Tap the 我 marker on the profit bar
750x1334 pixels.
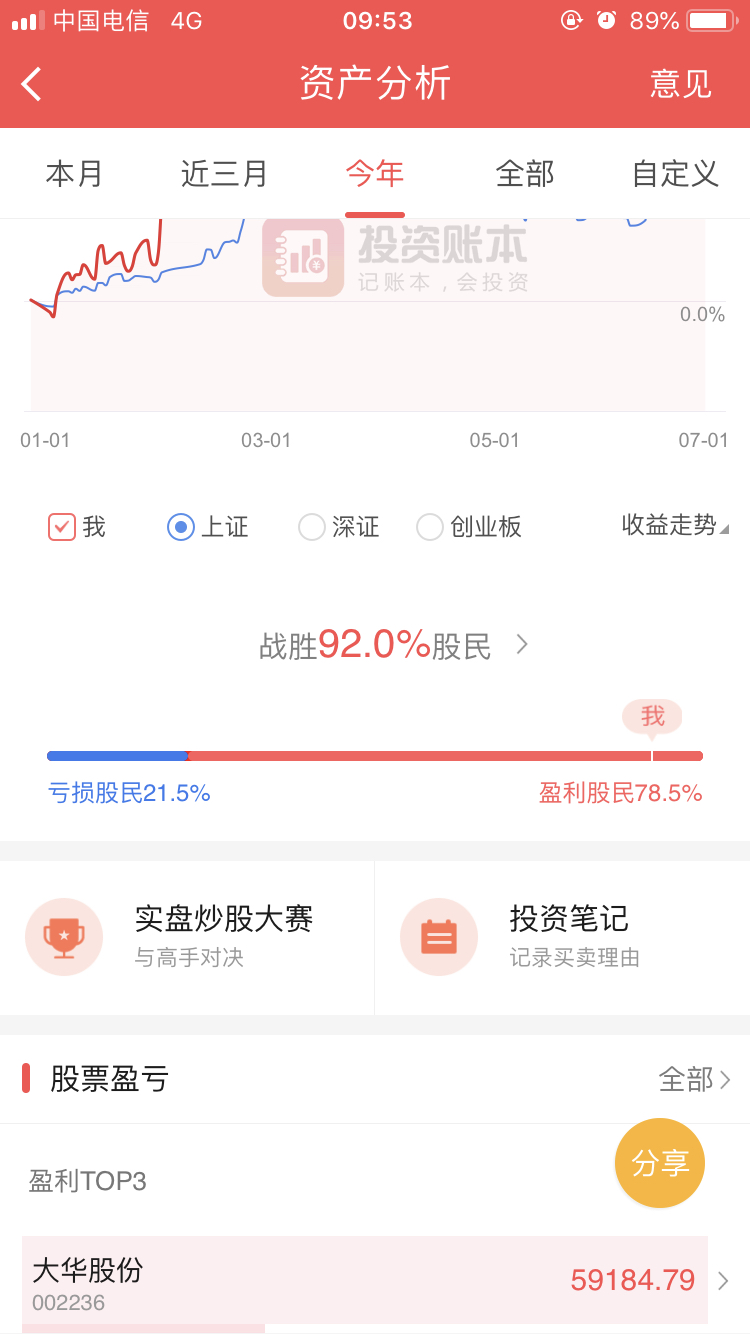652,717
